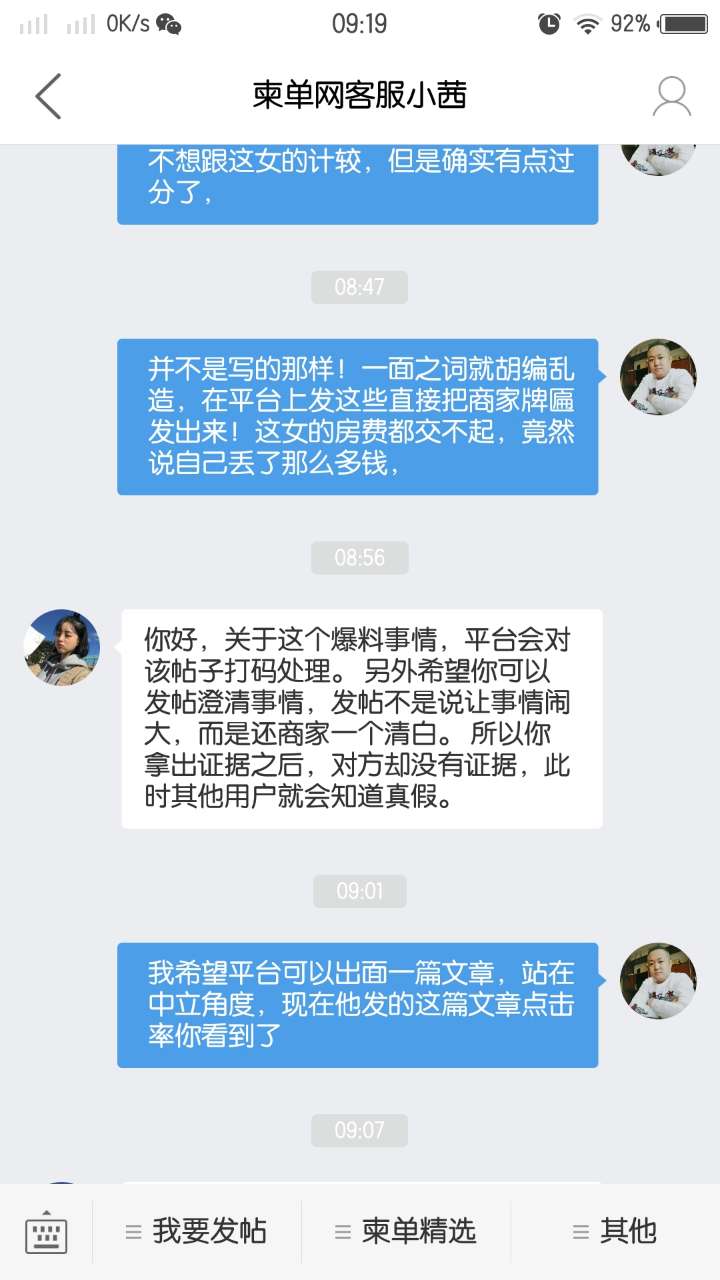Switch to keyboard input mode
The width and height of the screenshot is (720, 1280).
(x=46, y=1232)
